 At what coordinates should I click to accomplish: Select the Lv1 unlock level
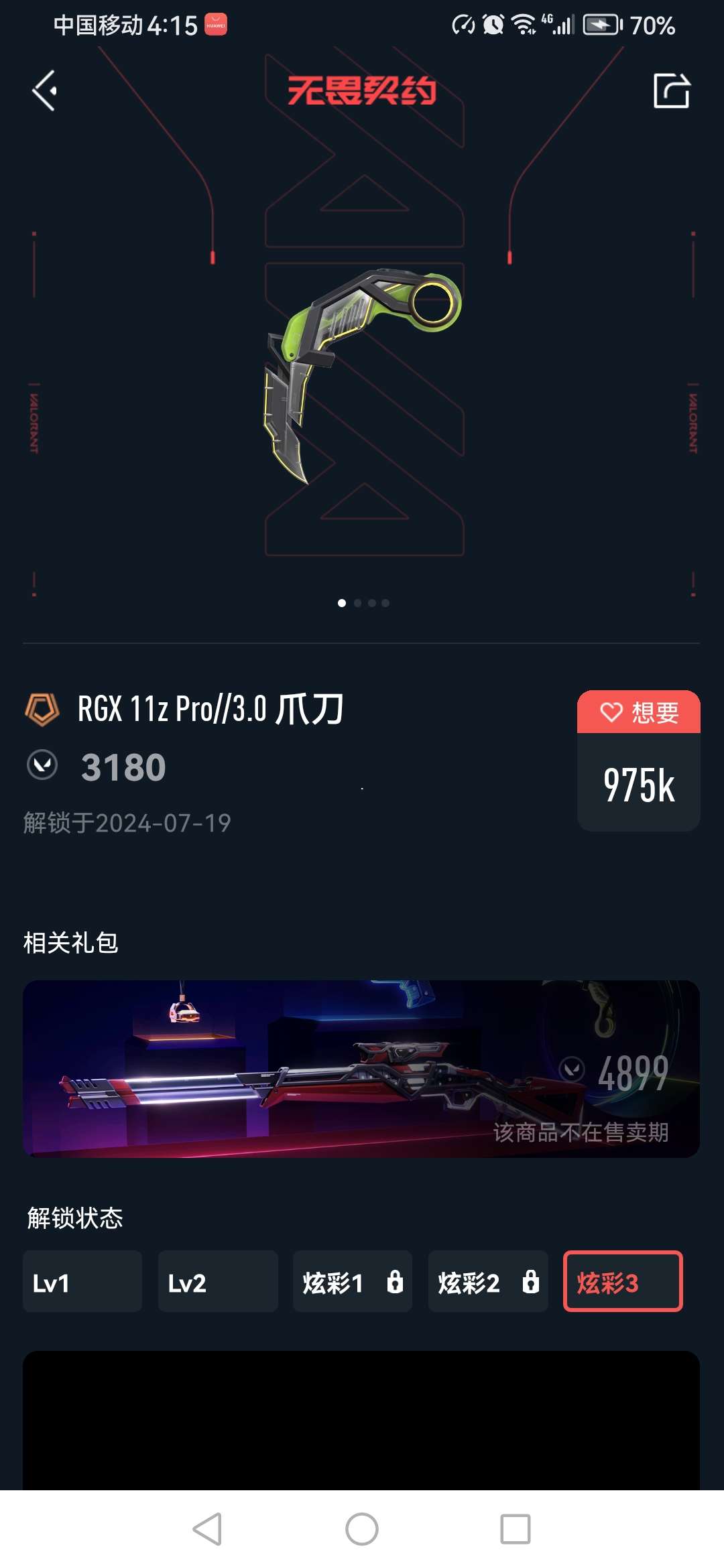pyautogui.click(x=82, y=1281)
